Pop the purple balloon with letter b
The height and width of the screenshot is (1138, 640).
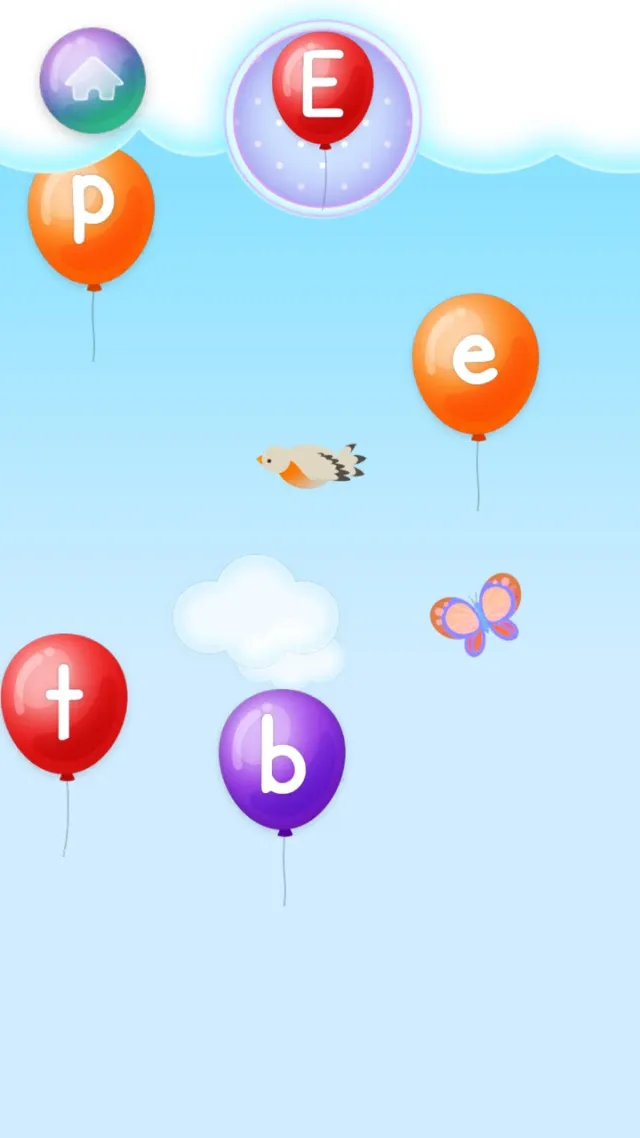point(282,758)
